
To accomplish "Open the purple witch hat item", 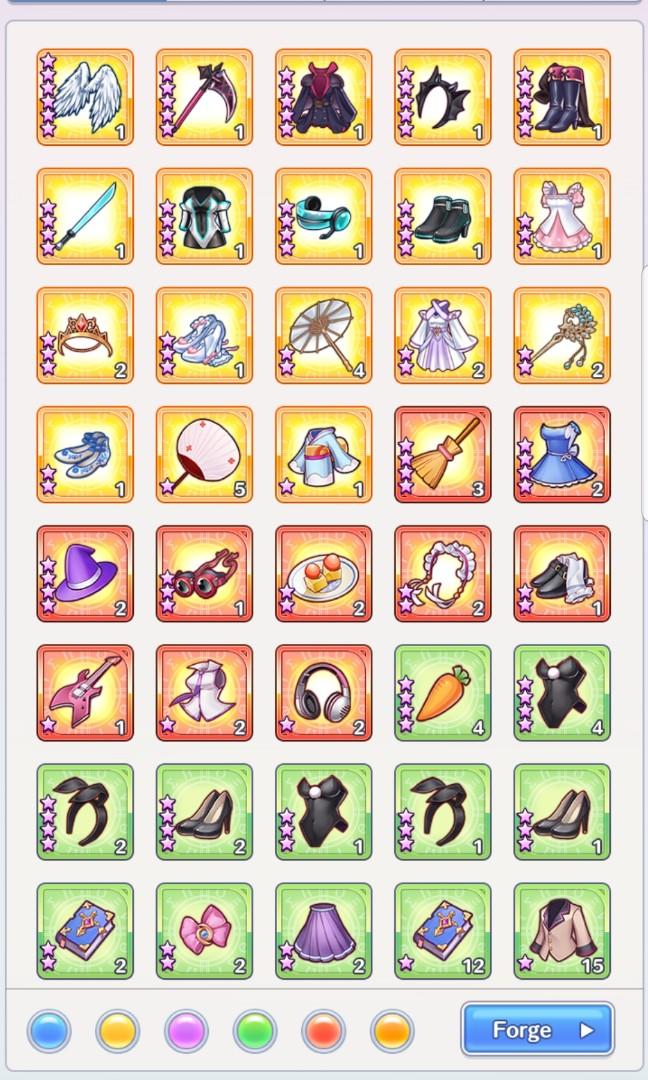I will point(85,573).
